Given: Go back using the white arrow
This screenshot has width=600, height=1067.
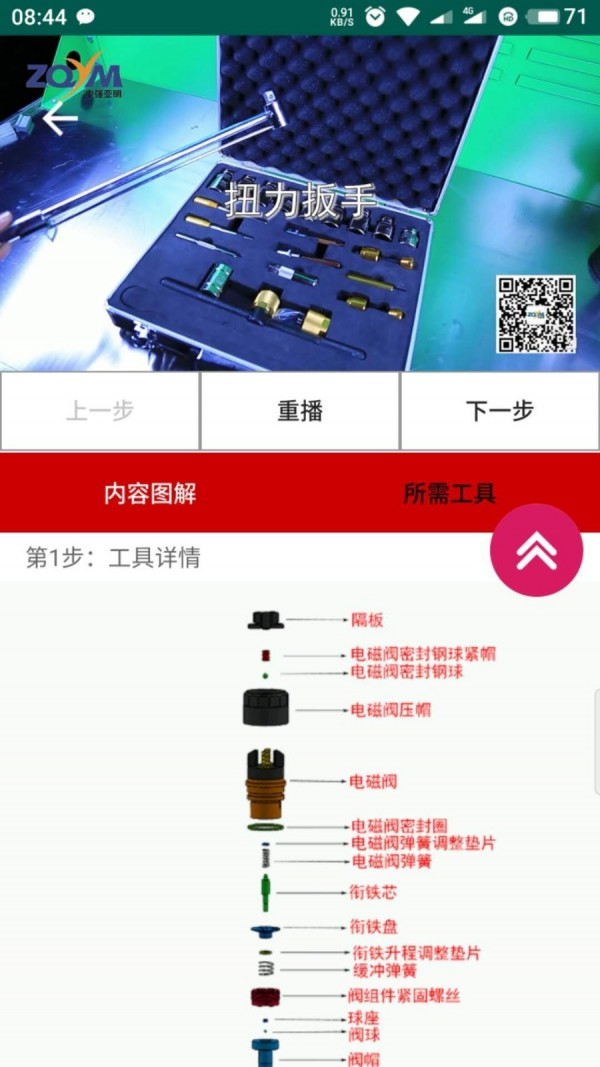Looking at the screenshot, I should (x=60, y=120).
